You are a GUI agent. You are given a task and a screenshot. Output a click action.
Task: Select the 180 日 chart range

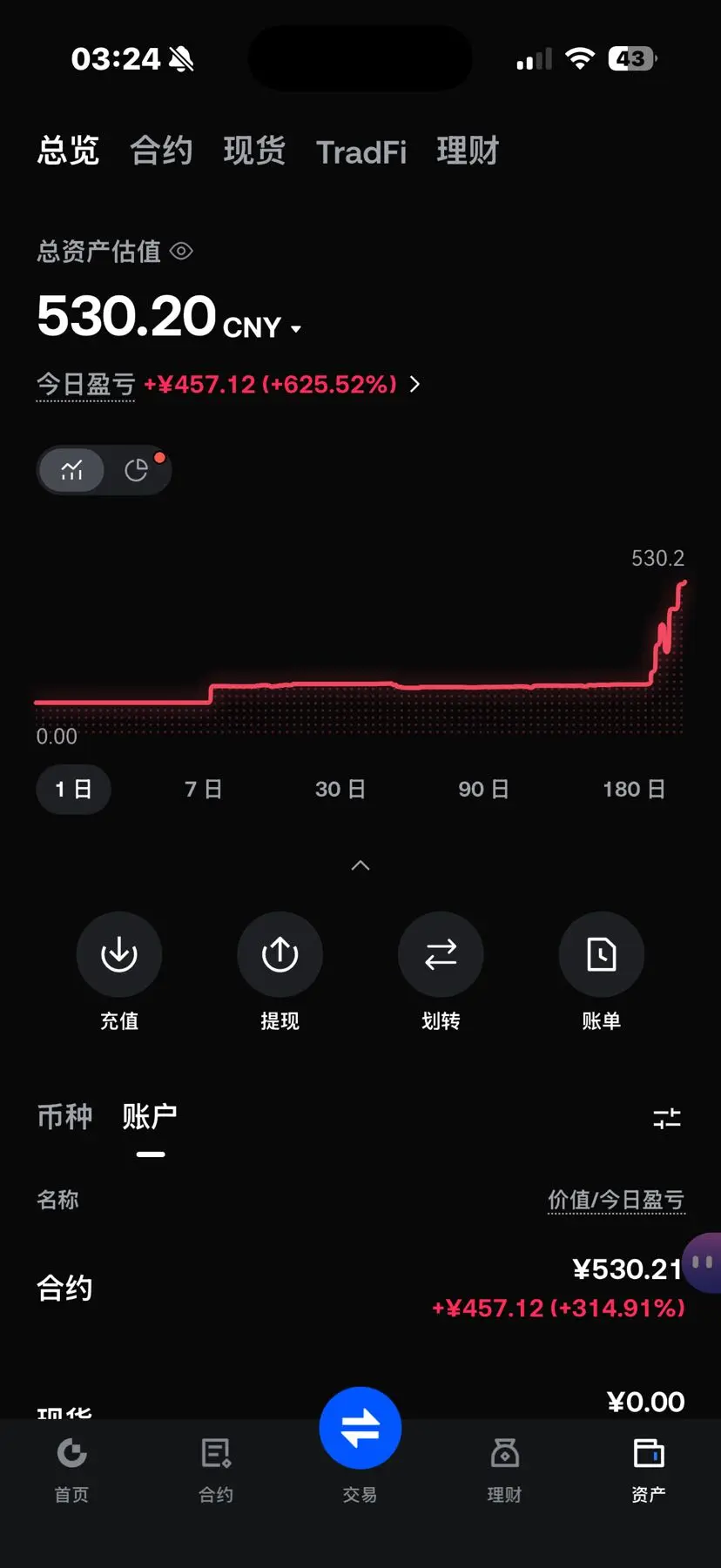point(634,789)
